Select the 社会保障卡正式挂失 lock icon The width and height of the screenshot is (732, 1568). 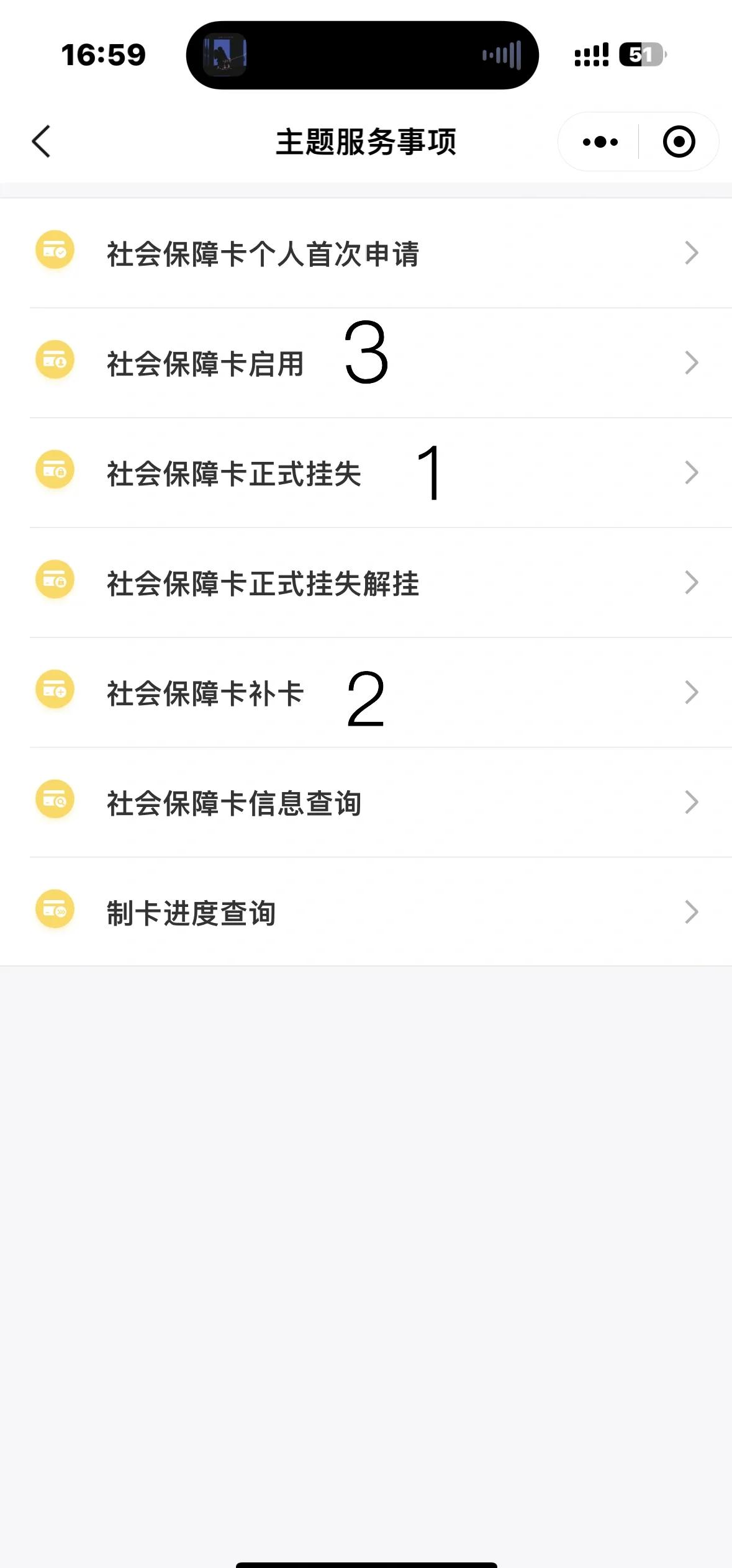(55, 469)
